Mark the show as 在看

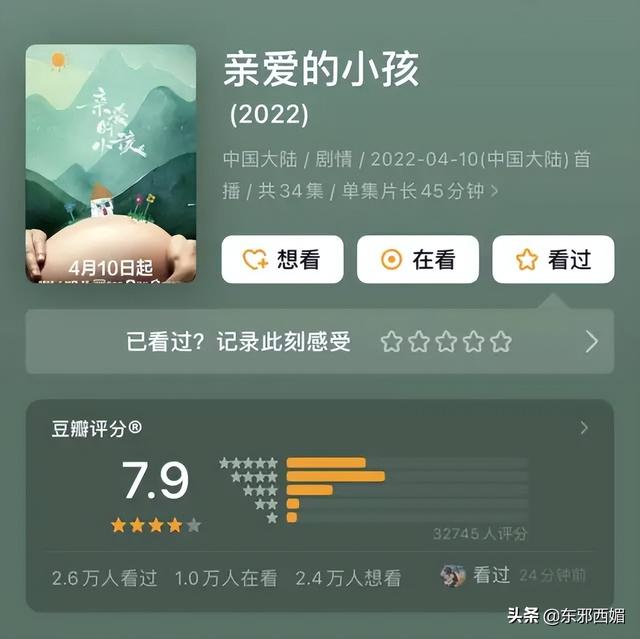(418, 260)
